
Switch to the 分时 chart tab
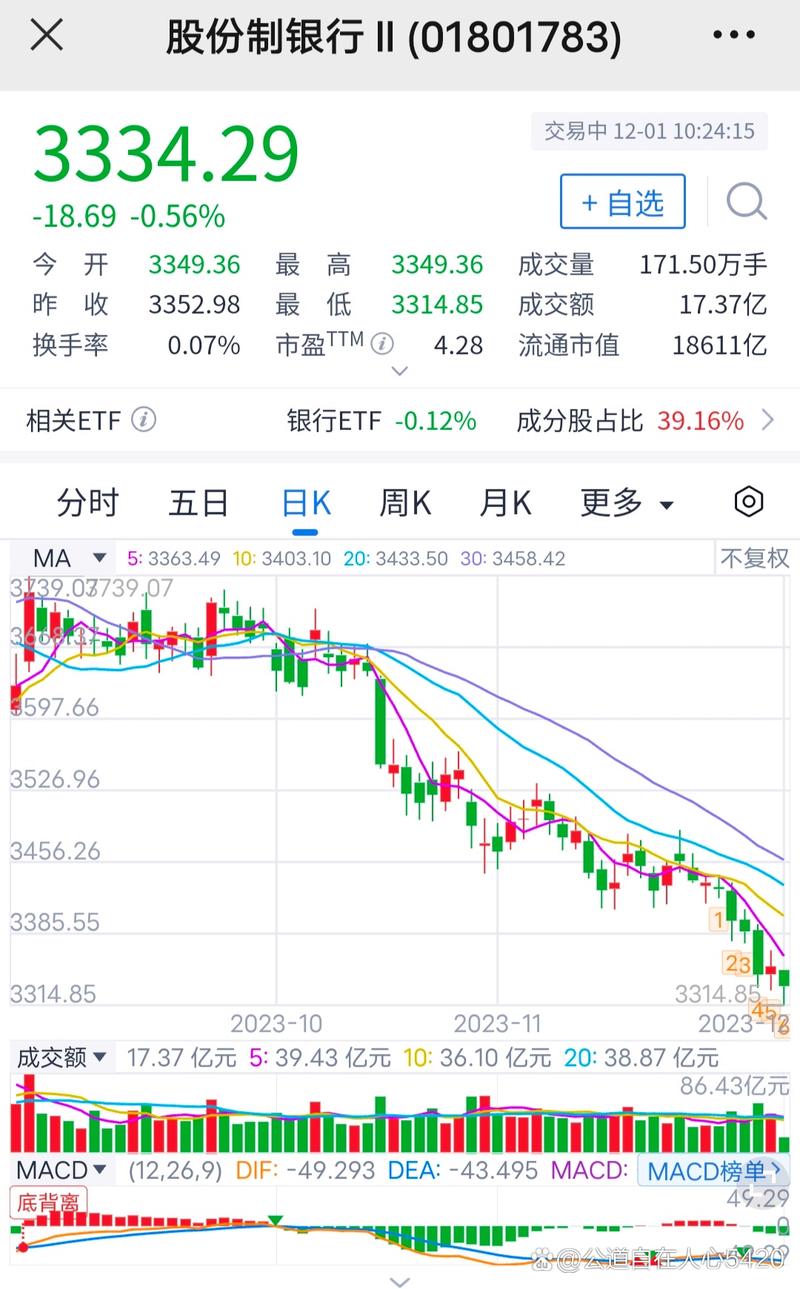click(88, 502)
